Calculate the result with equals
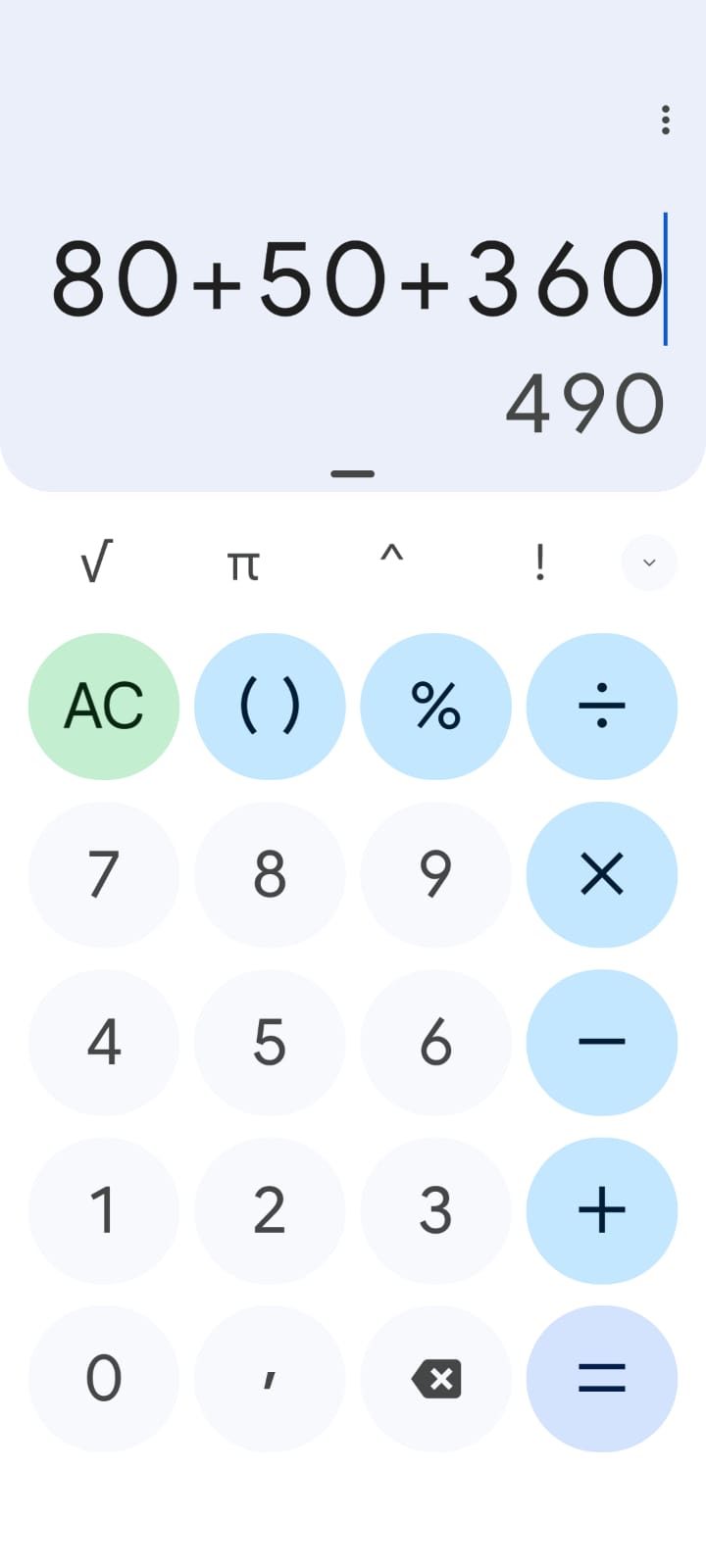 tap(601, 1378)
